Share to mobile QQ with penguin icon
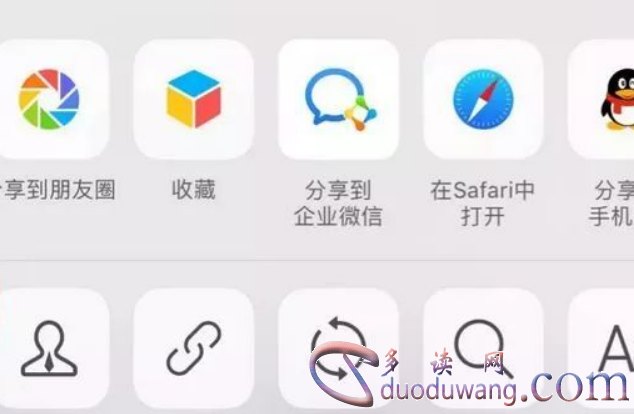The image size is (634, 414). coord(610,100)
